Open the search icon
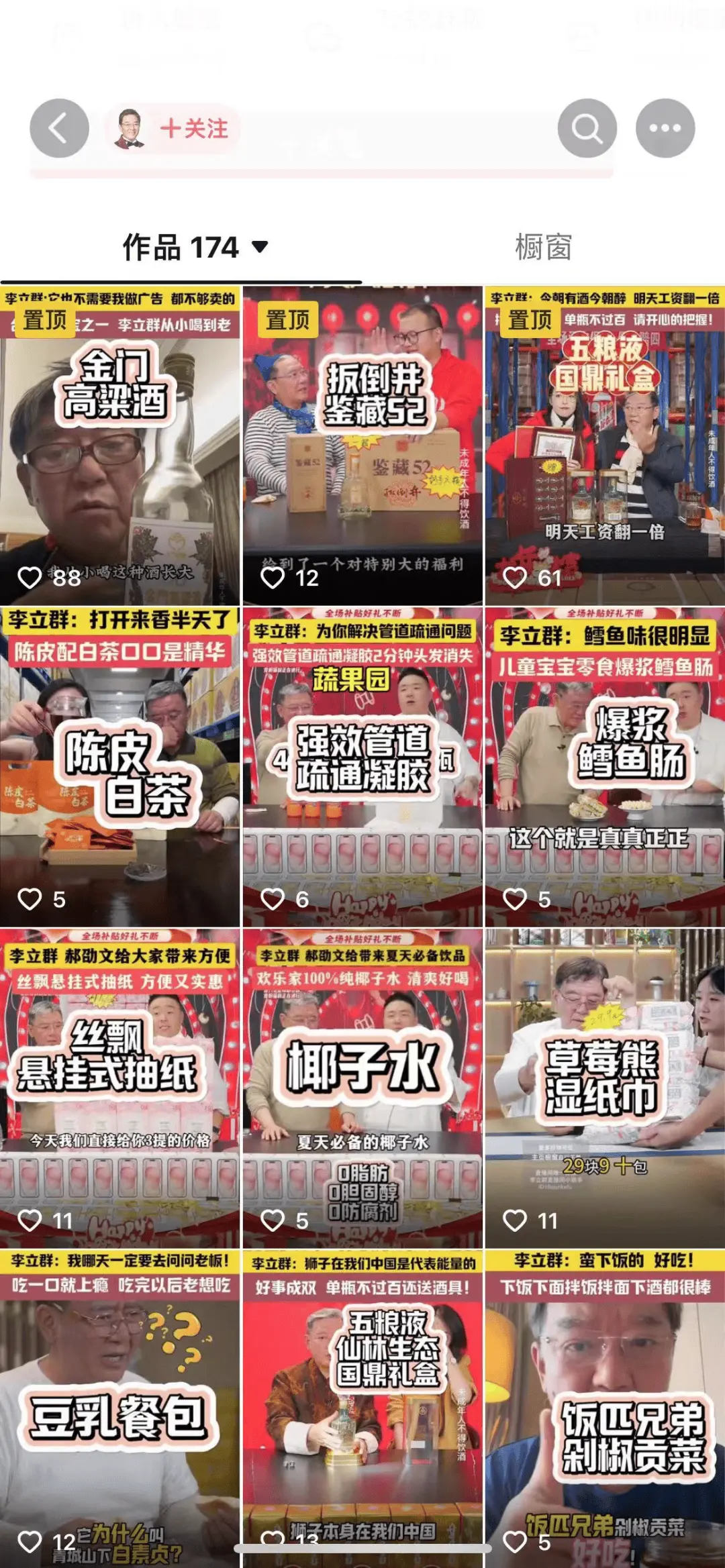This screenshot has width=725, height=1568. pos(587,128)
